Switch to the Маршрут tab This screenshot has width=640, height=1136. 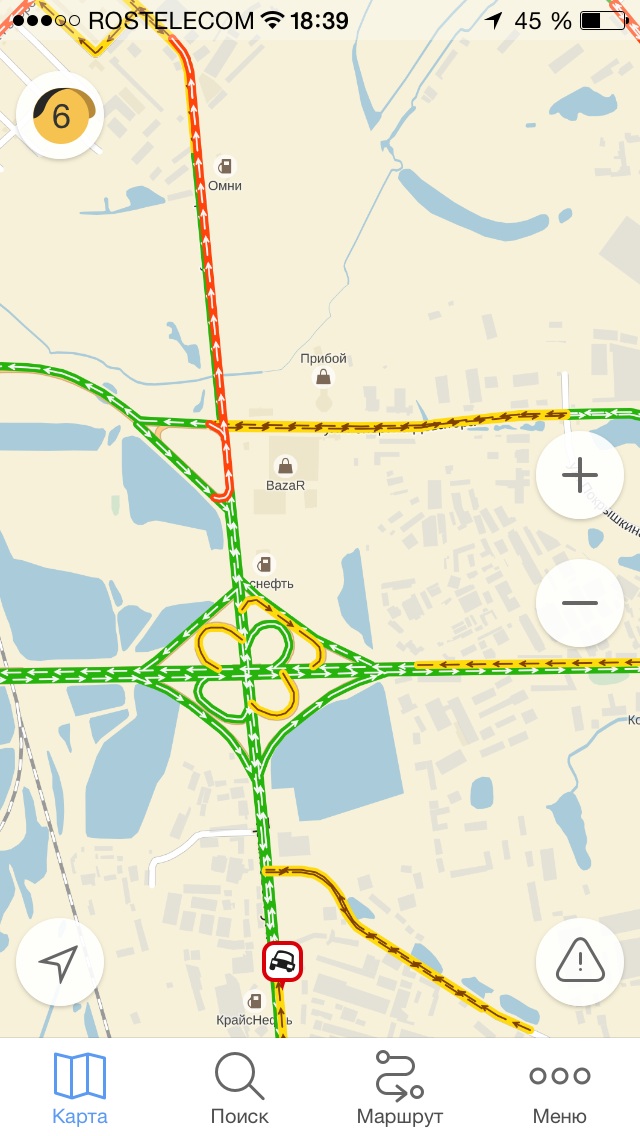399,1088
